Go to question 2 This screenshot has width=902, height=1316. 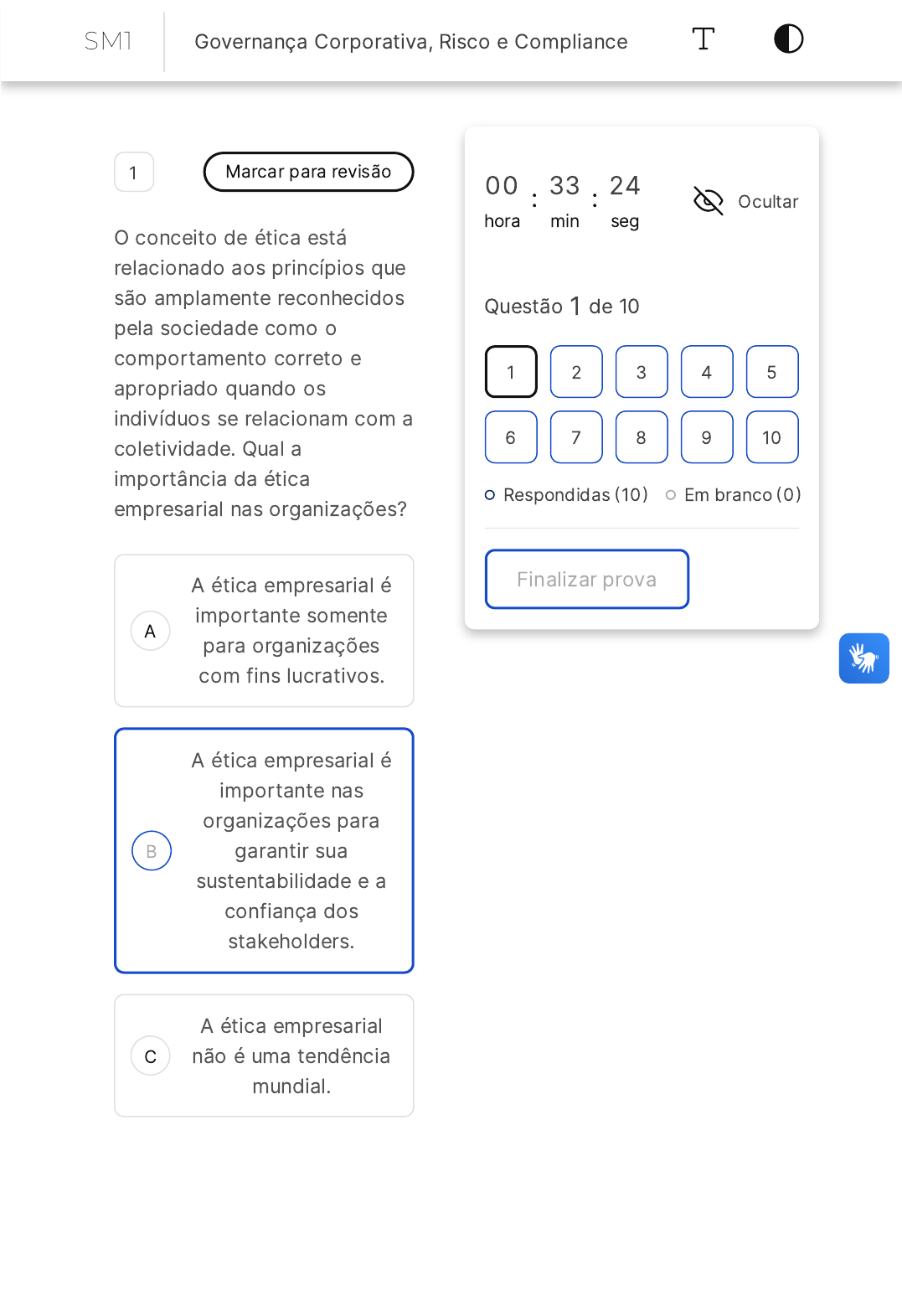click(576, 372)
